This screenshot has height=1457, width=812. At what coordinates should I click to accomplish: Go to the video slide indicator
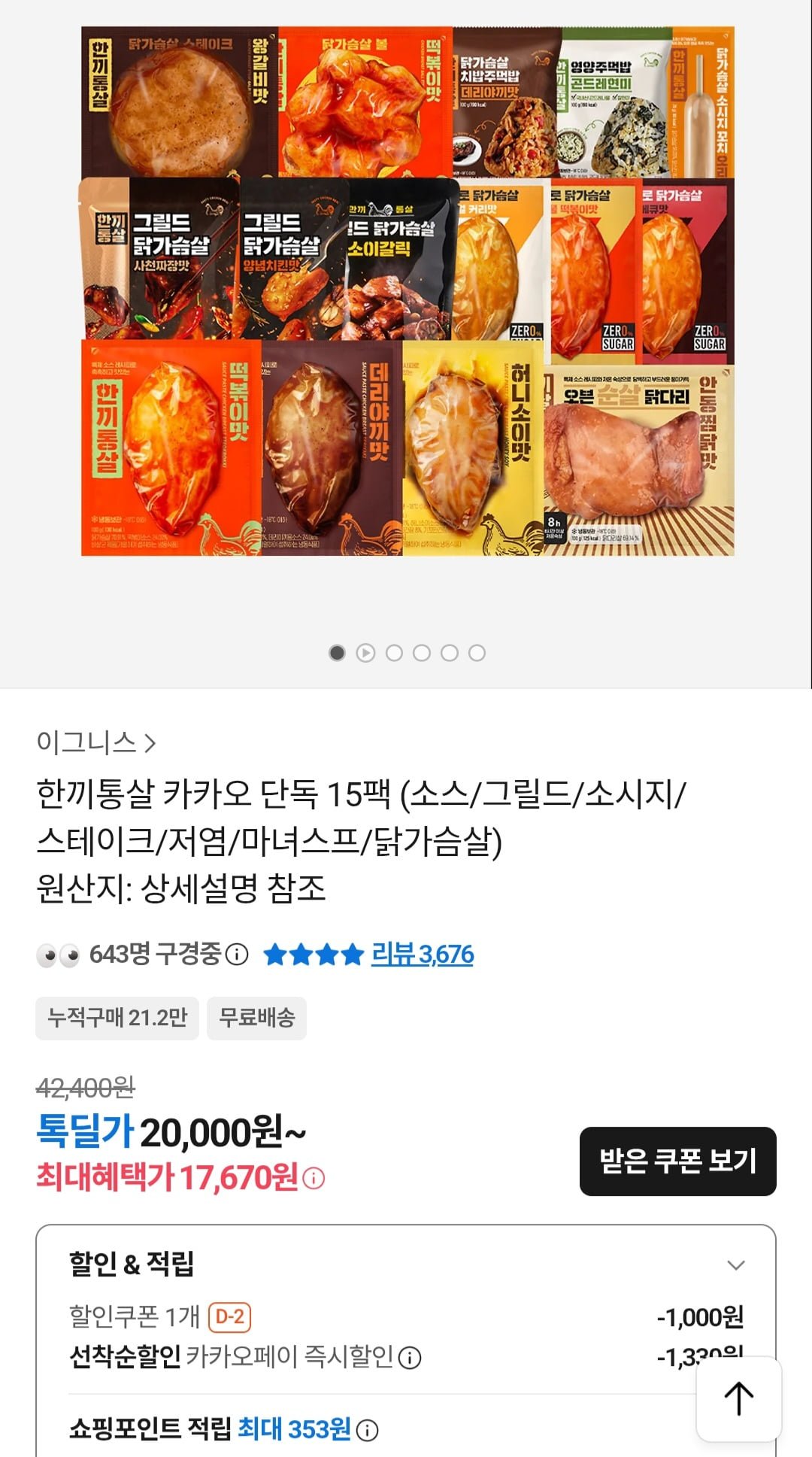pos(365,653)
